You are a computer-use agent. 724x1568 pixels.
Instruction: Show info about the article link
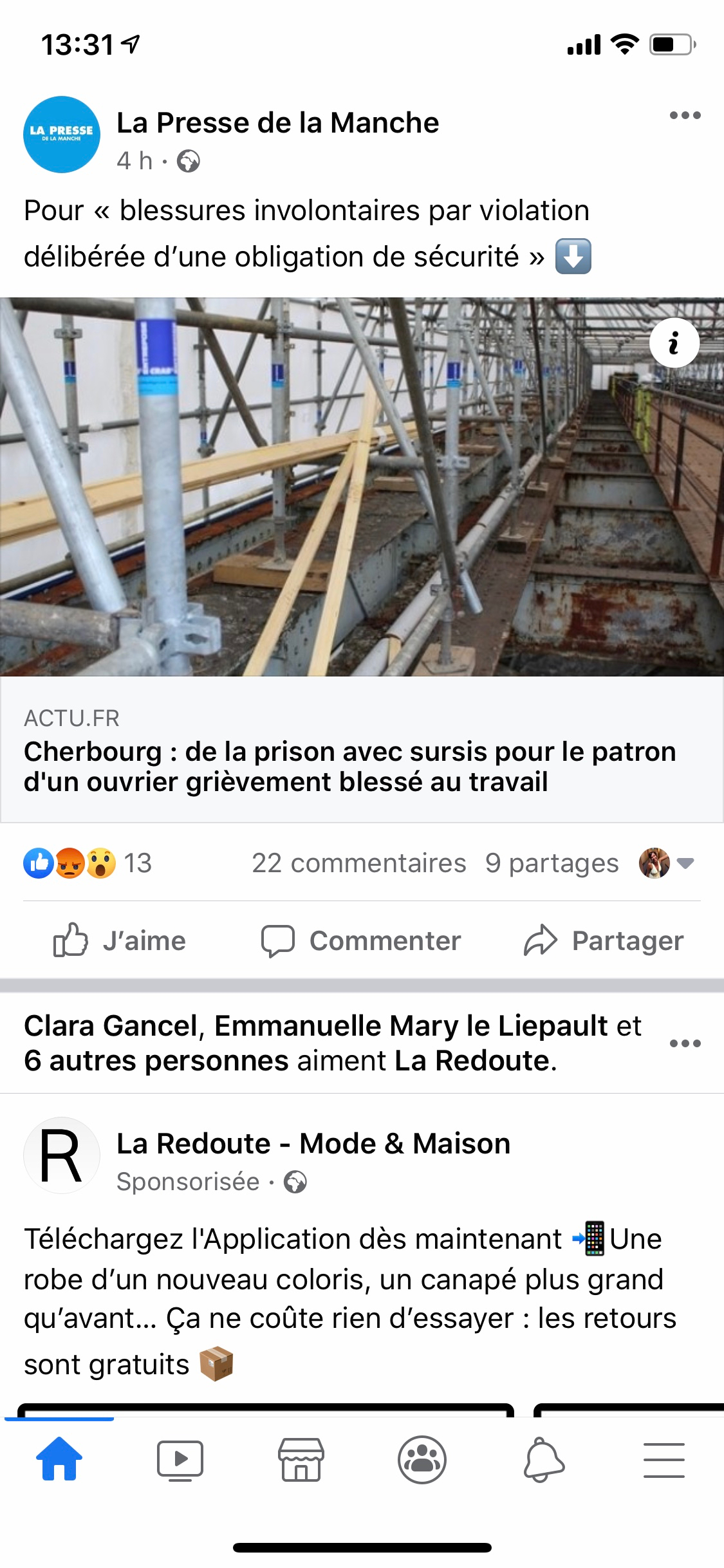click(x=674, y=343)
